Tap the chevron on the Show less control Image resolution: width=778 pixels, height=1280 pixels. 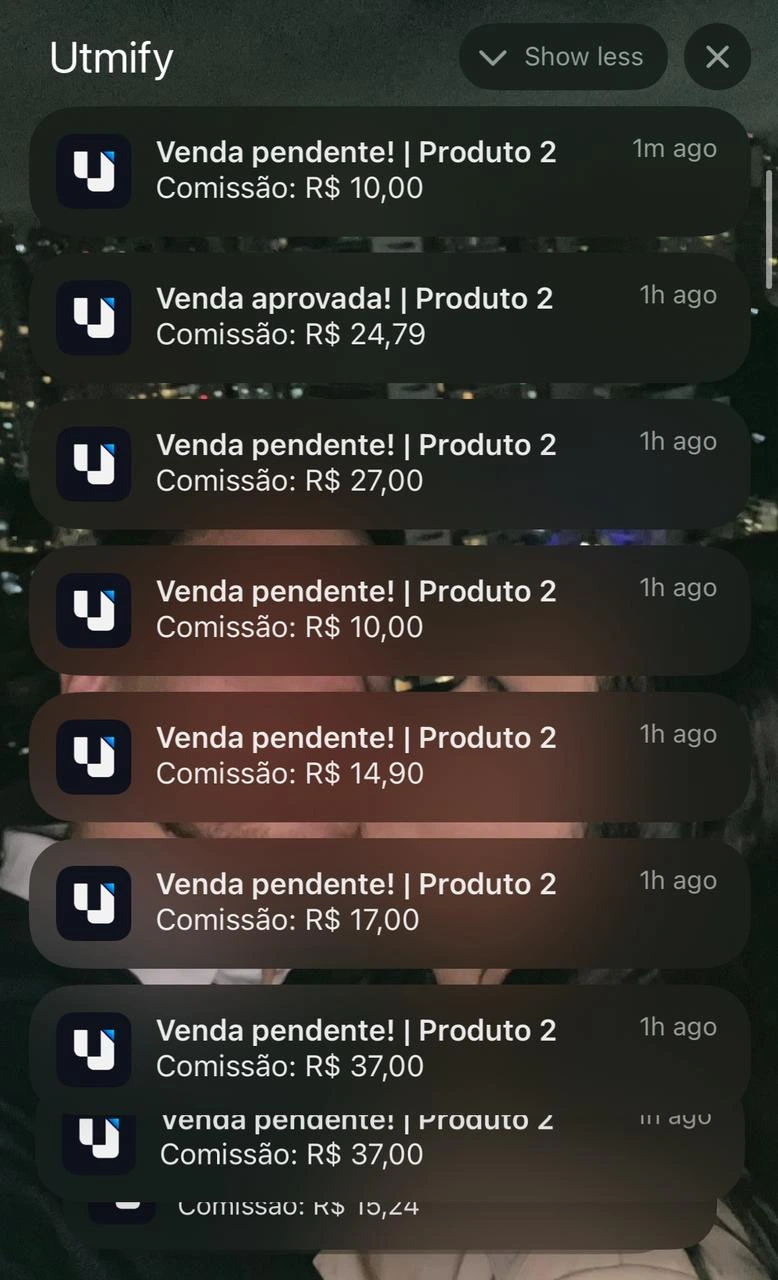coord(493,58)
